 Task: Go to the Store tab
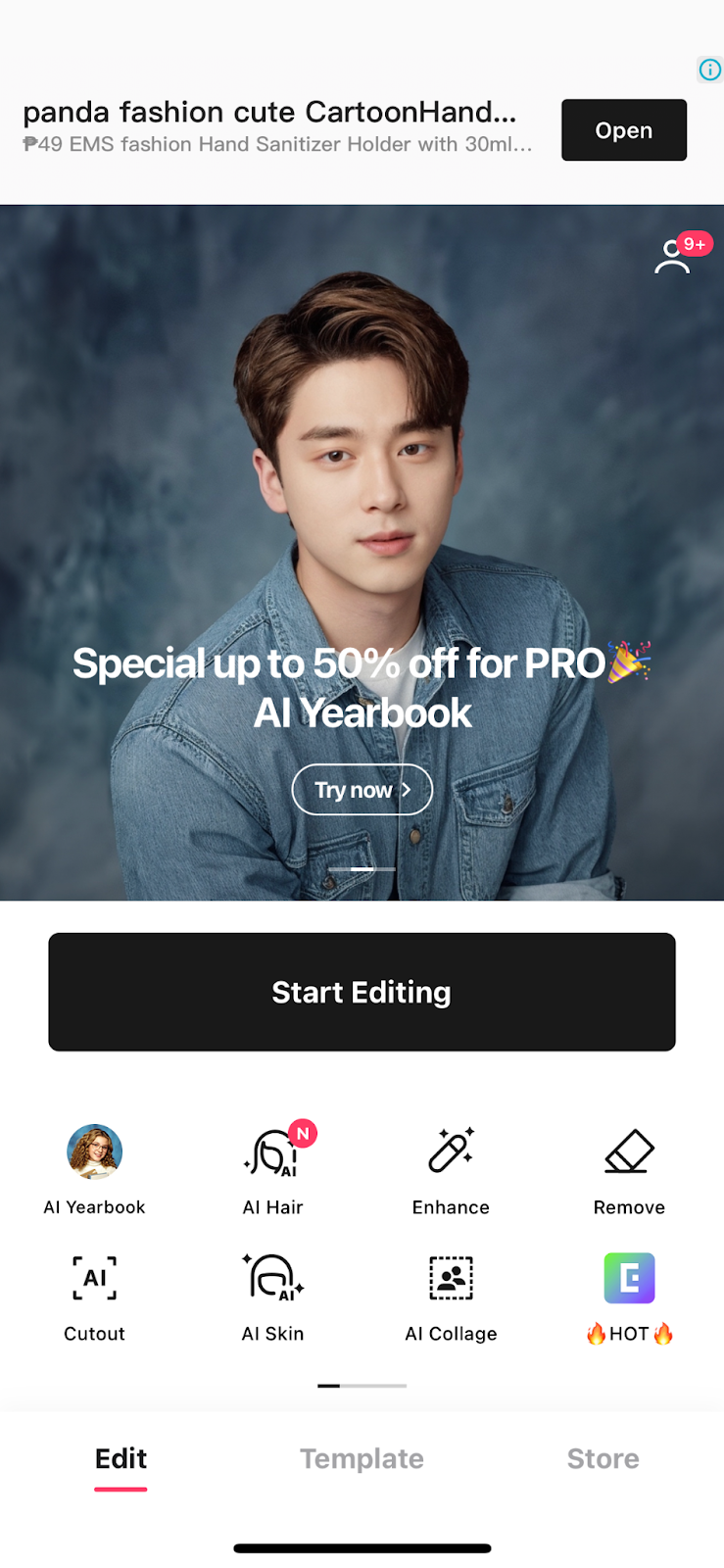[603, 1458]
